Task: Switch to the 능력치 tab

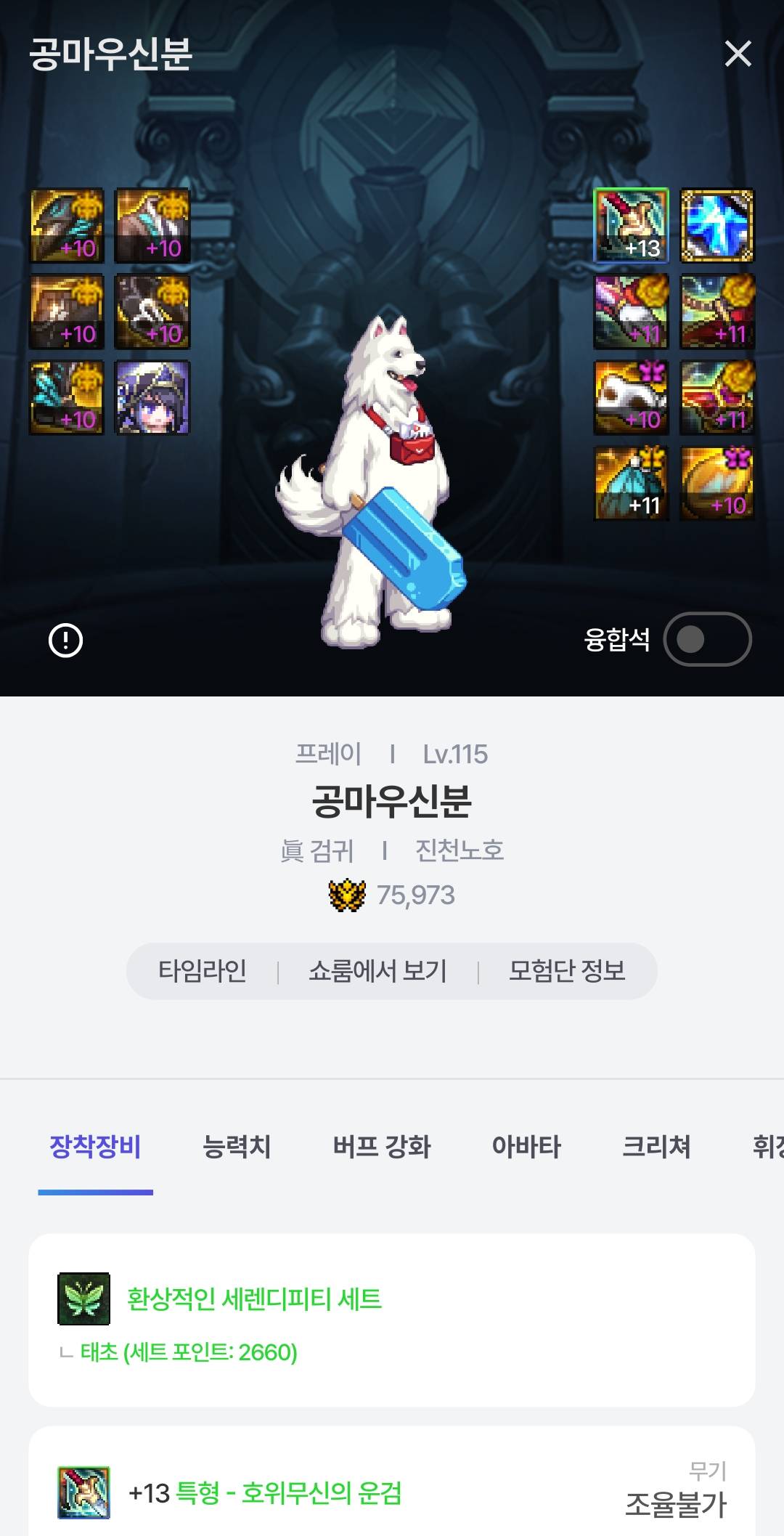Action: tap(237, 1147)
